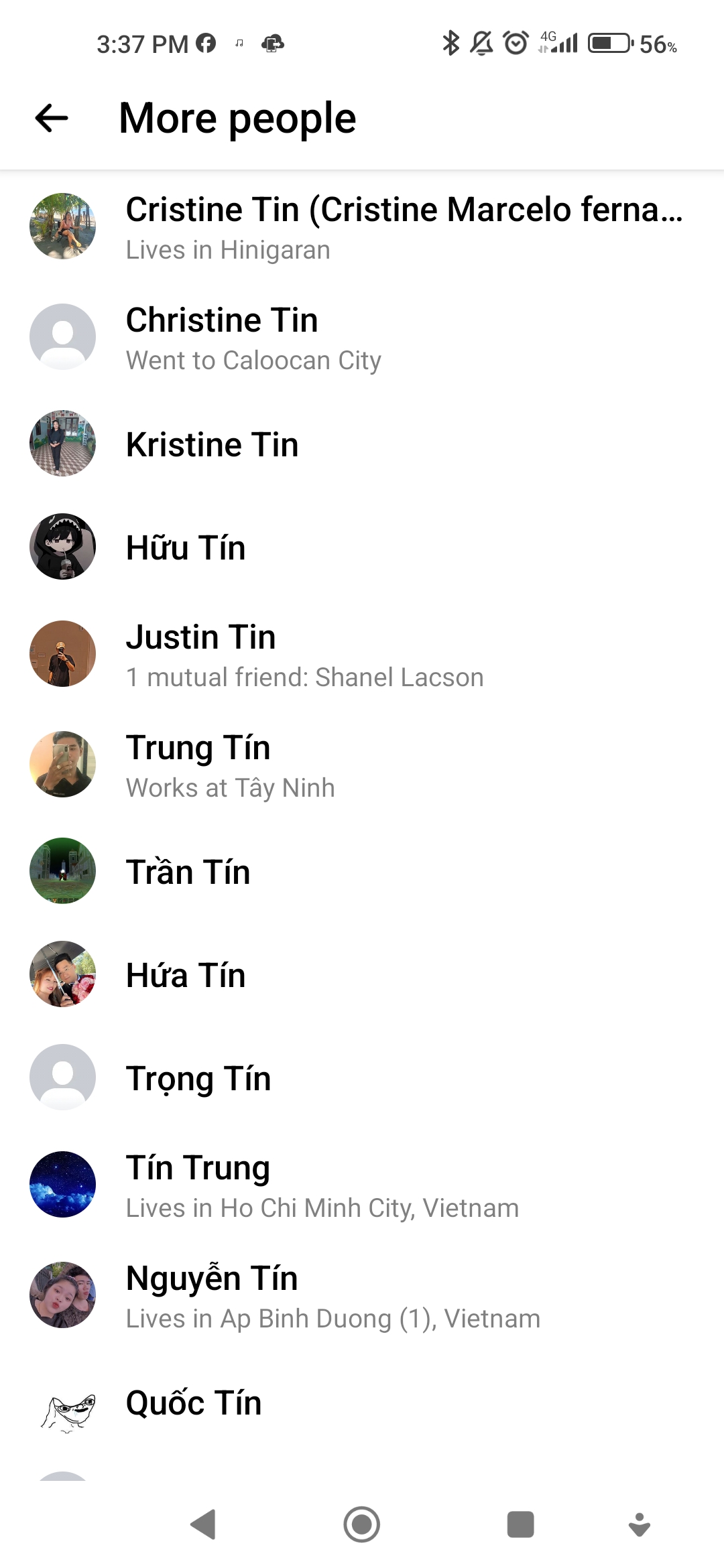Tap the system home button
The height and width of the screenshot is (1568, 724).
pos(362,1524)
